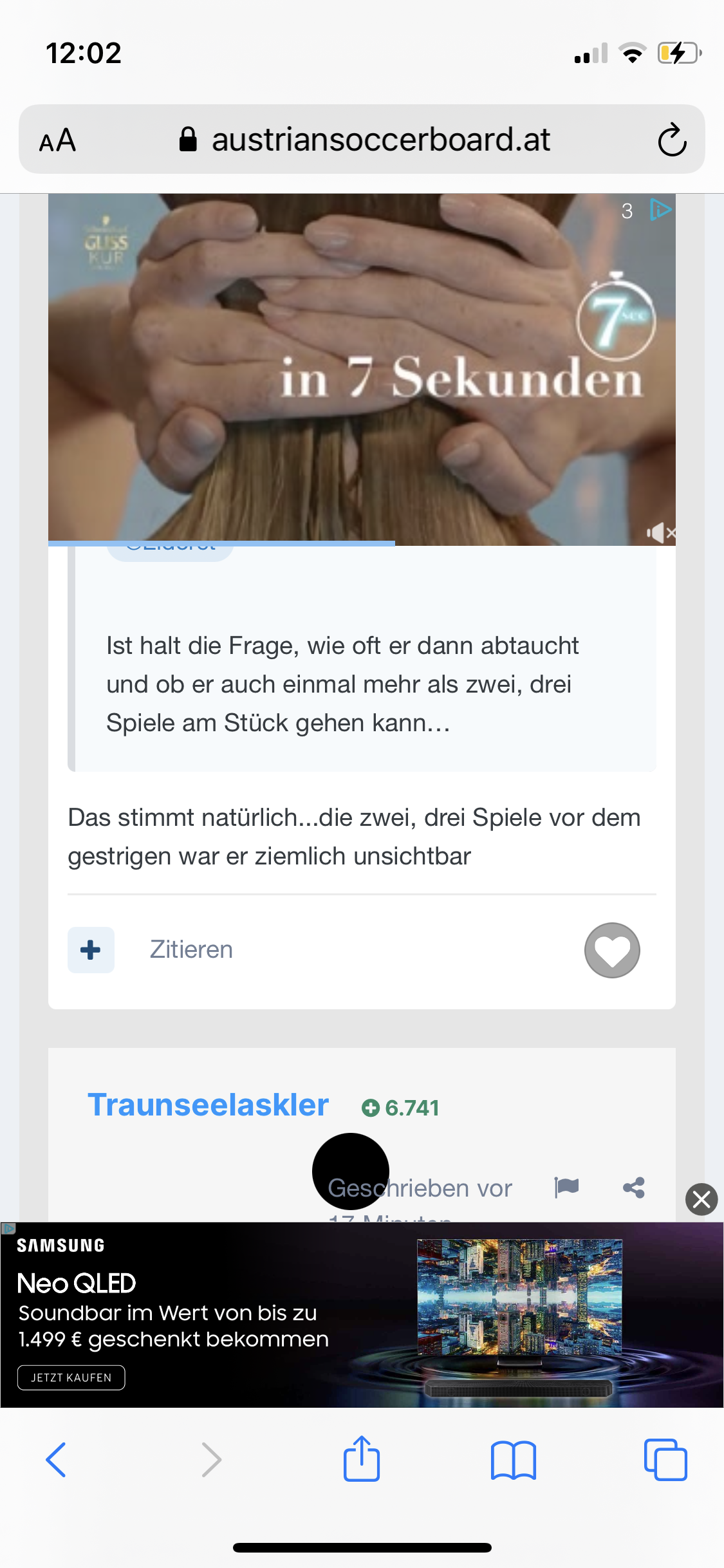
Task: Open Safari's share sheet
Action: click(362, 1459)
